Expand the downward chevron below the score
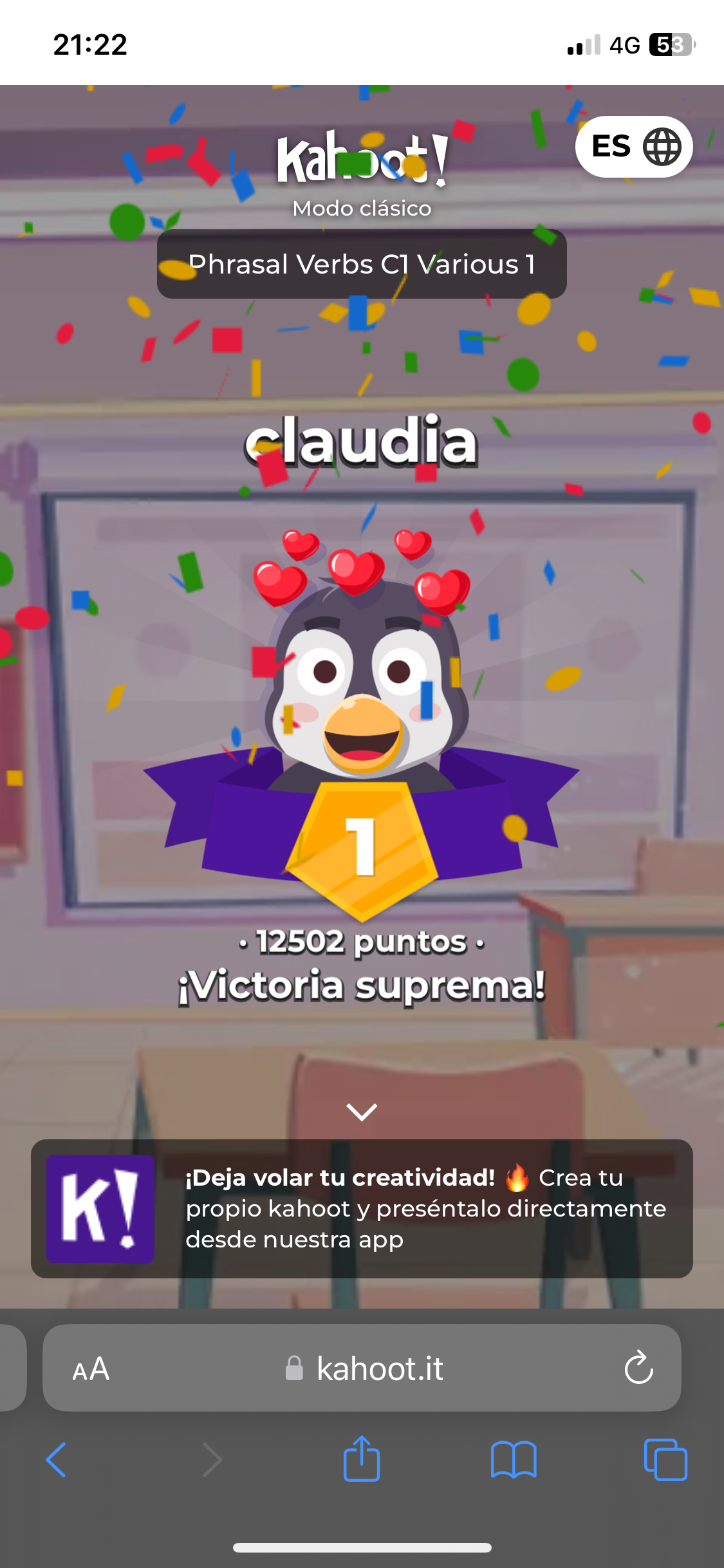The width and height of the screenshot is (724, 1568). pyautogui.click(x=362, y=1112)
